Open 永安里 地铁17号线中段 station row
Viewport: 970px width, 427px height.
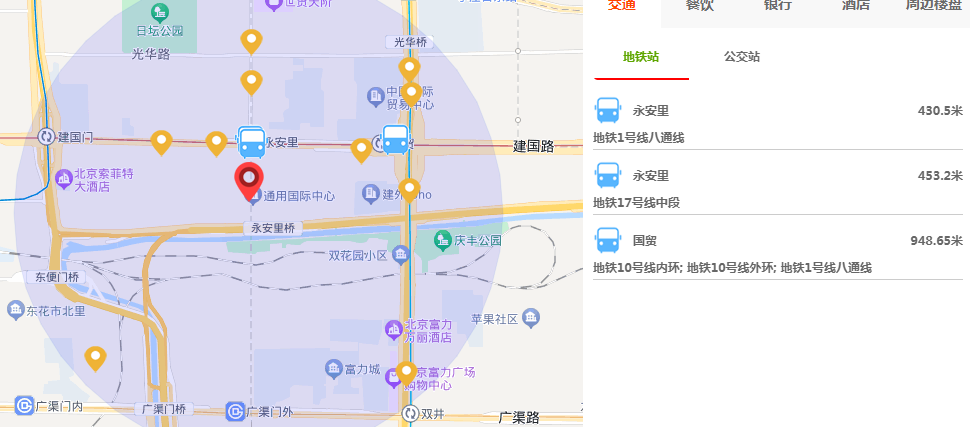pos(777,188)
